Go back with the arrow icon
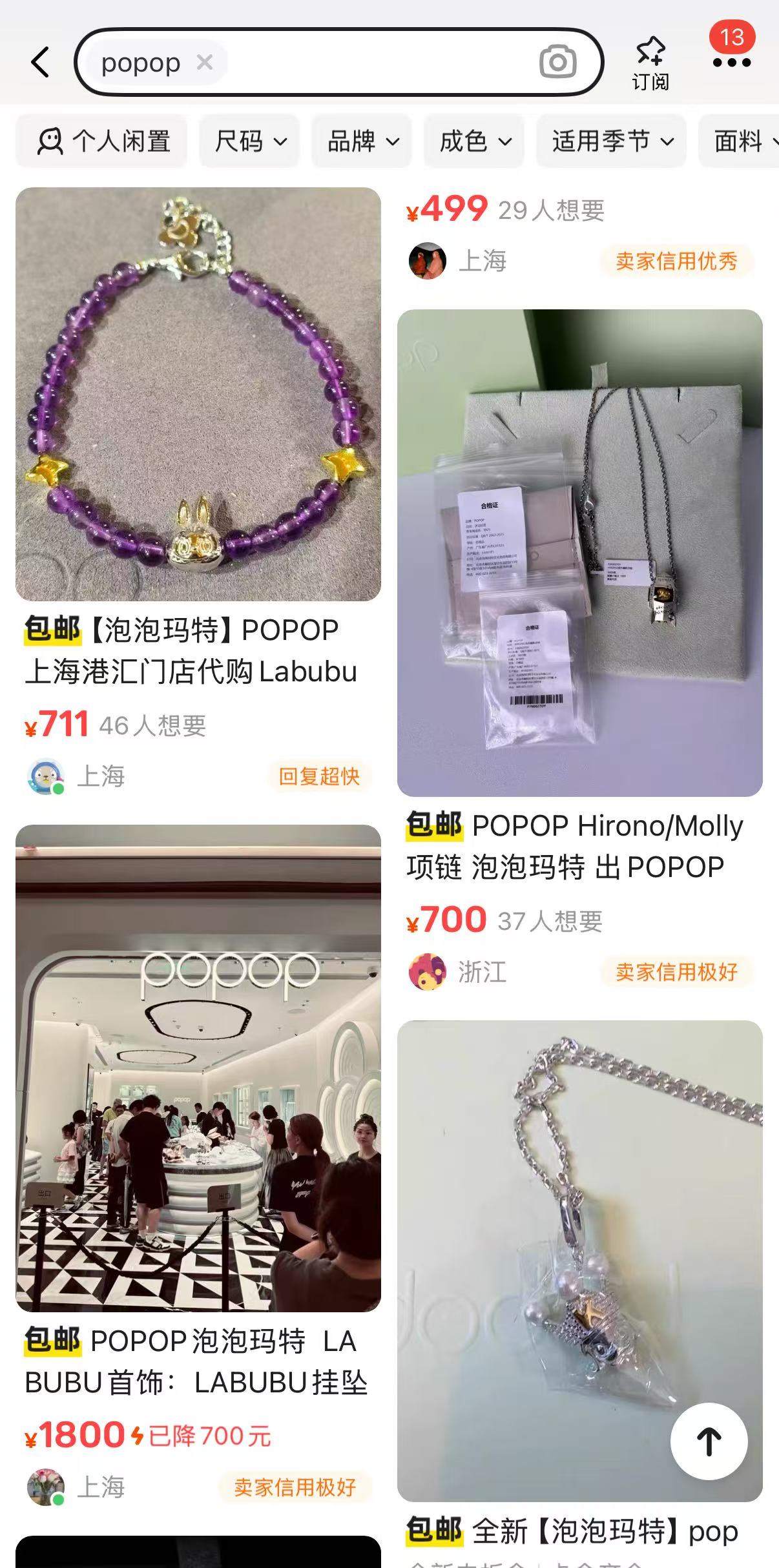Image resolution: width=779 pixels, height=1568 pixels. click(40, 62)
